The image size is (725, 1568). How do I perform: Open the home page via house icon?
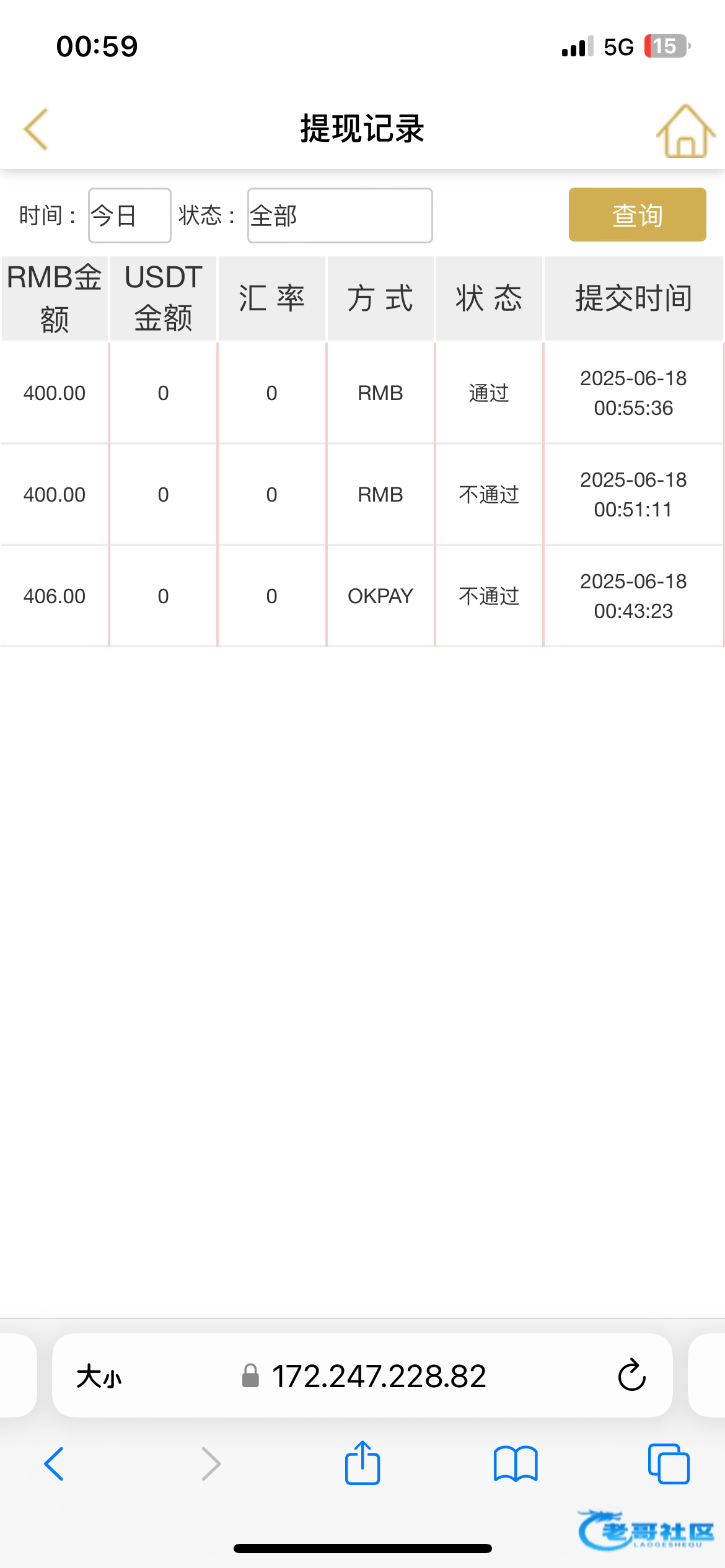[x=685, y=130]
